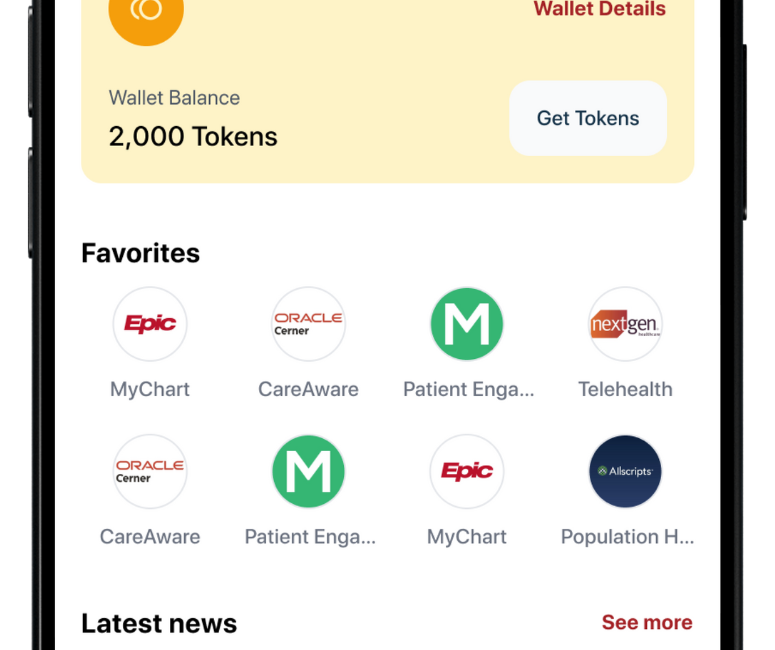The image size is (775, 650).
Task: Open Wallet Details
Action: 599,10
